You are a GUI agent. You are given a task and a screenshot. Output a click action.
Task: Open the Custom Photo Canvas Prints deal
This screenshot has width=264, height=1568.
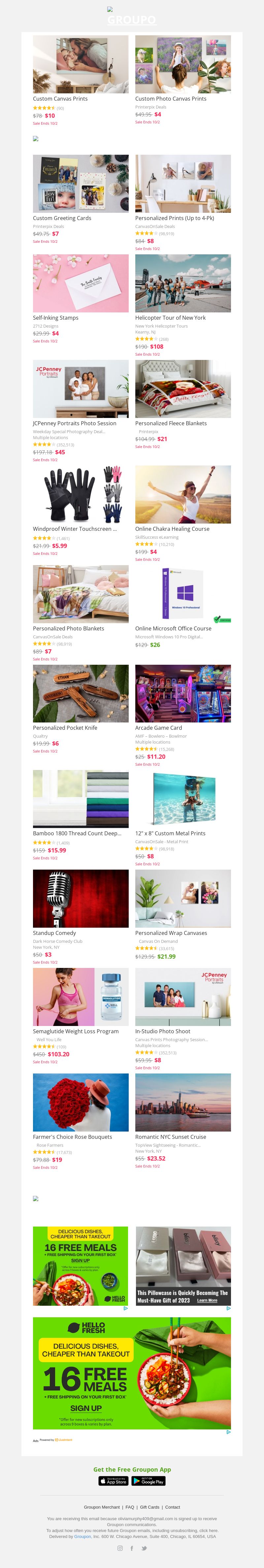(x=182, y=64)
